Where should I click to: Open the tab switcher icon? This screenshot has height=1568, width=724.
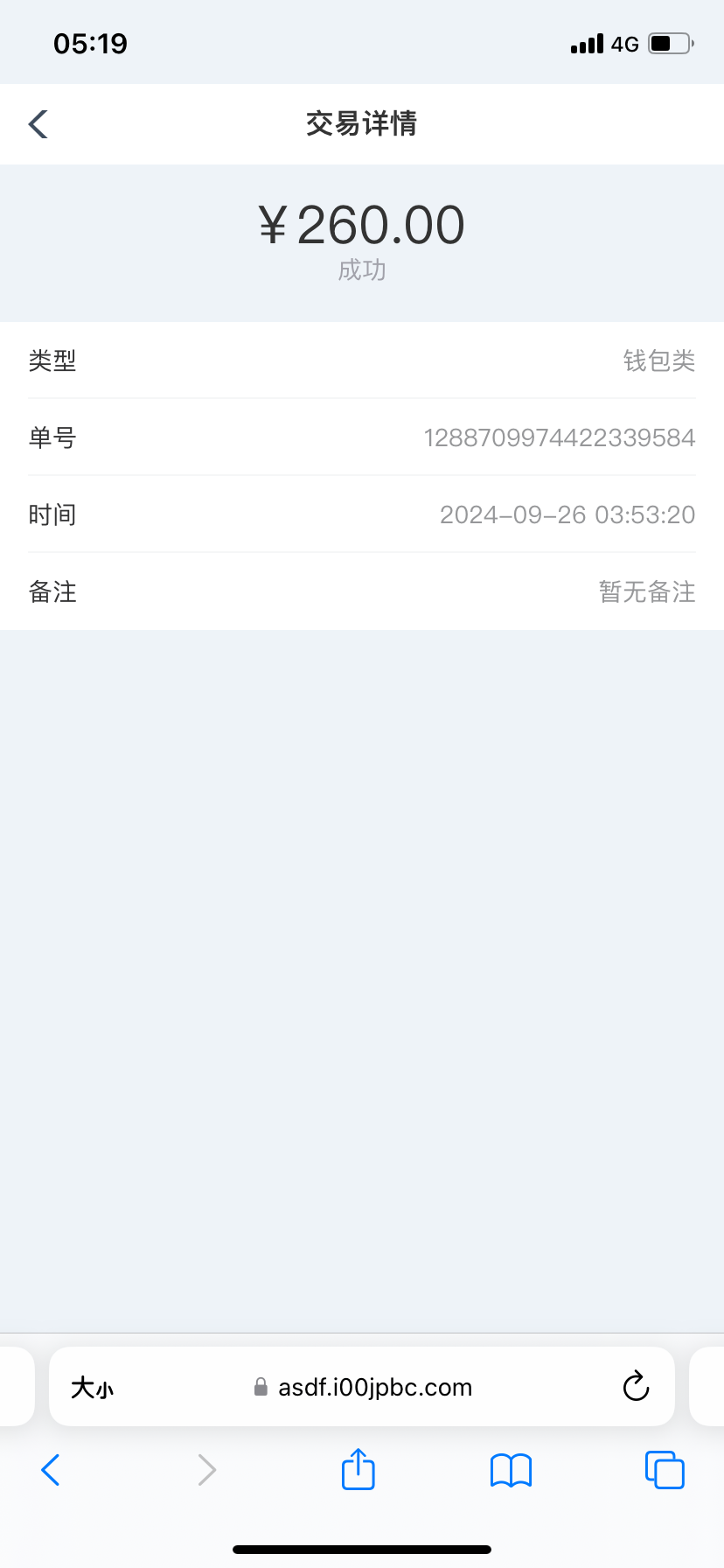tap(664, 1470)
